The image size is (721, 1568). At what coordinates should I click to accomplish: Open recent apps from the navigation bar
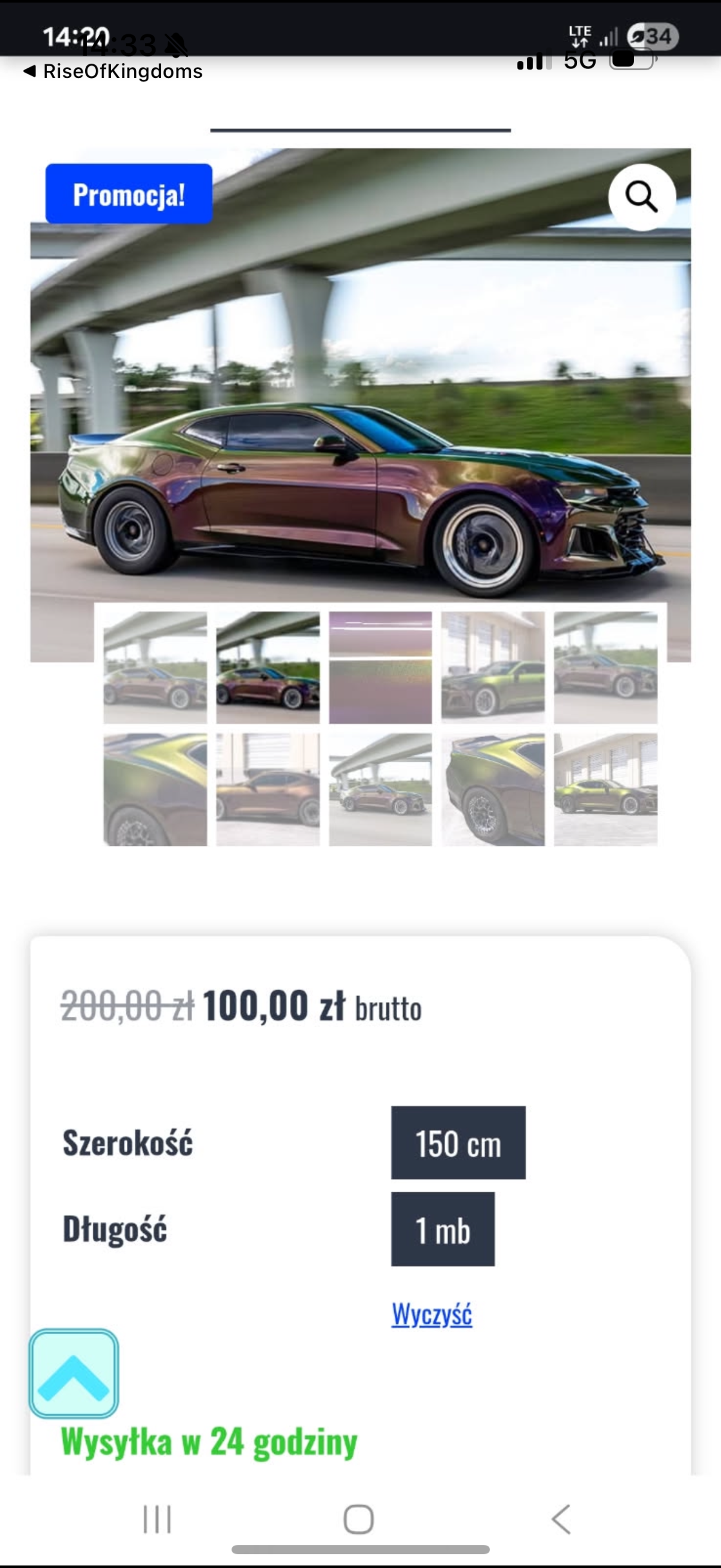pos(157,1519)
